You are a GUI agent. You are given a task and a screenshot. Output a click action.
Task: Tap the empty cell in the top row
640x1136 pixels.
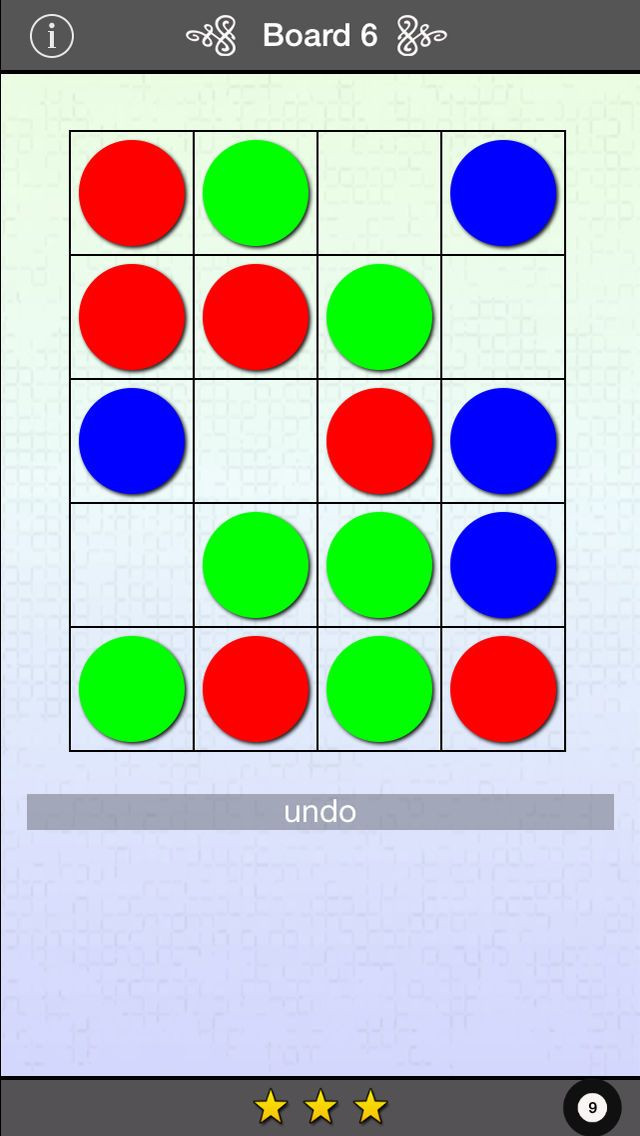[x=380, y=193]
